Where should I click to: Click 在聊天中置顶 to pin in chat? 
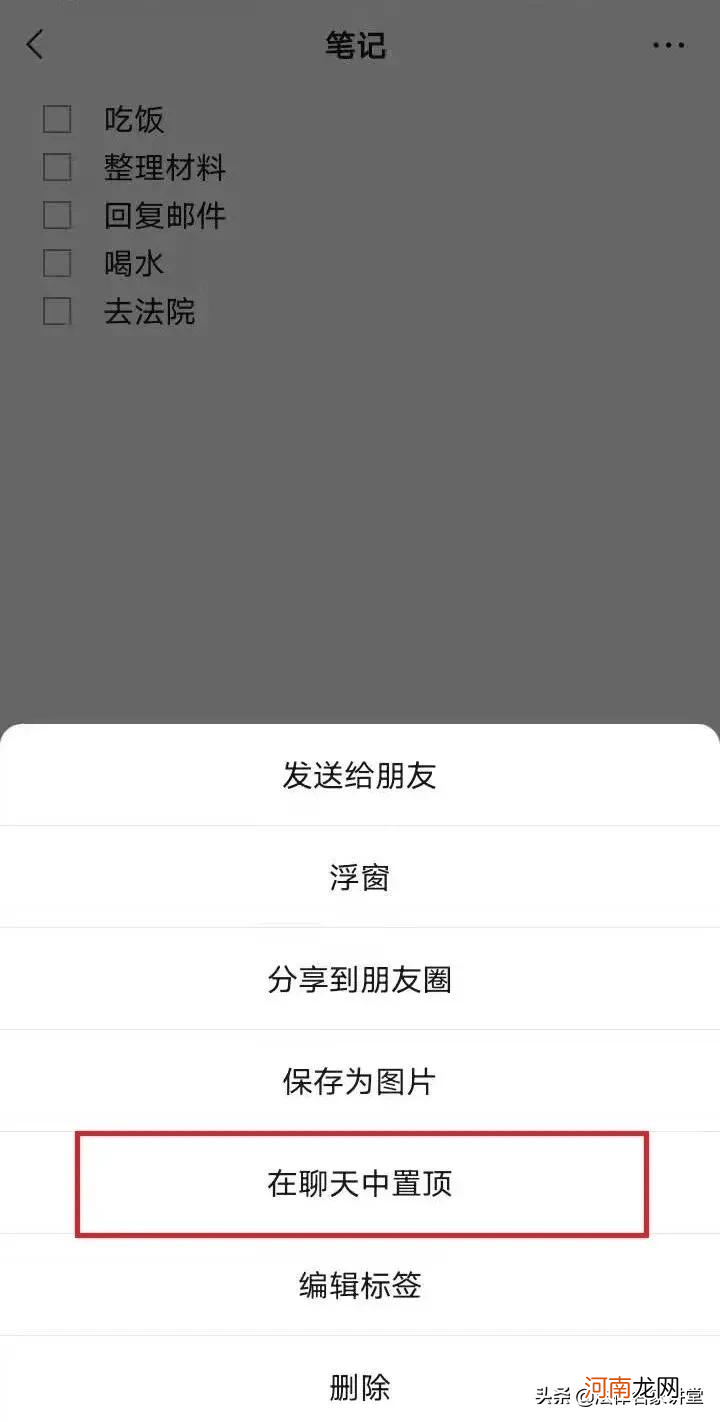tap(360, 1183)
